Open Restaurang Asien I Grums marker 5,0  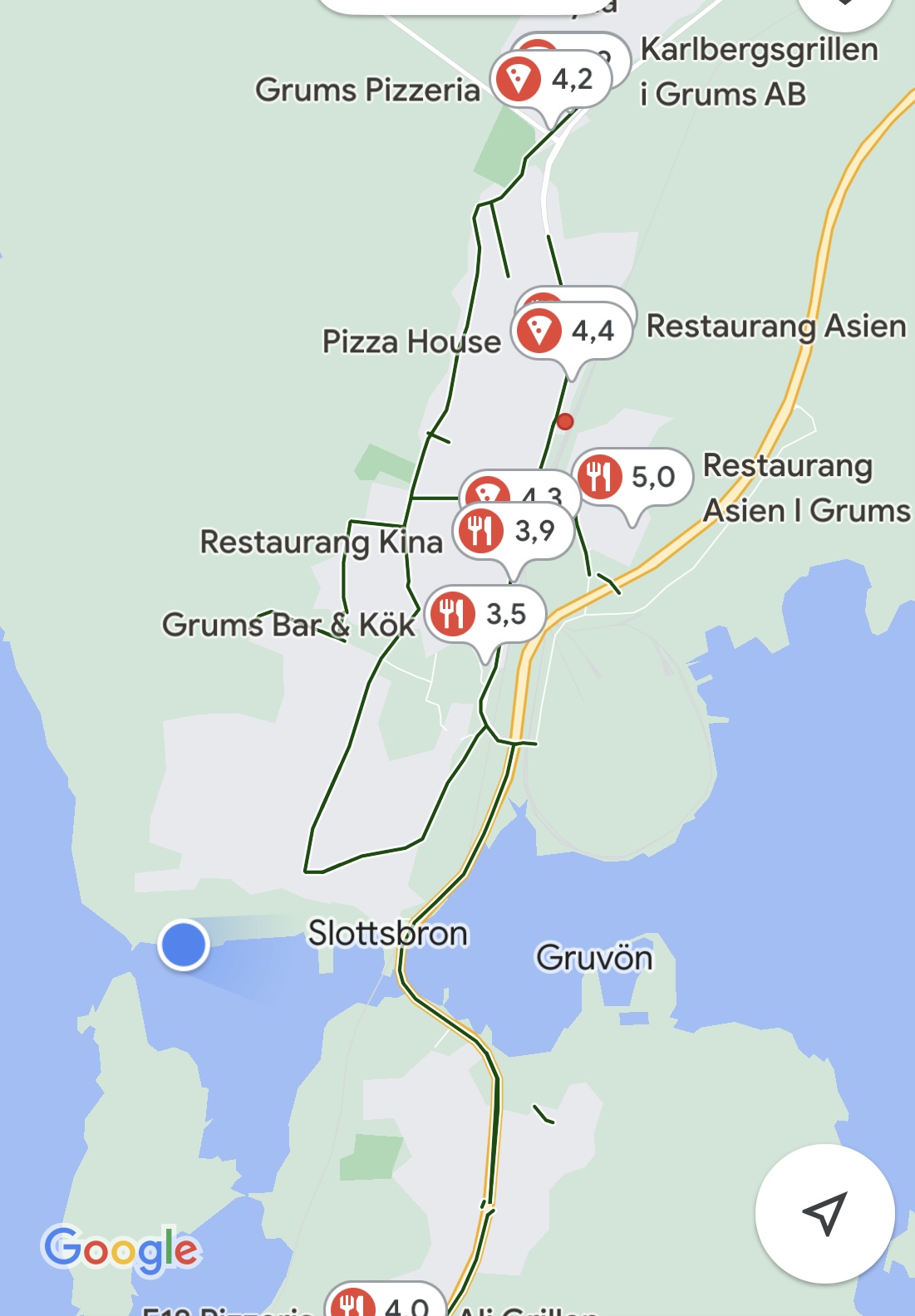(634, 477)
